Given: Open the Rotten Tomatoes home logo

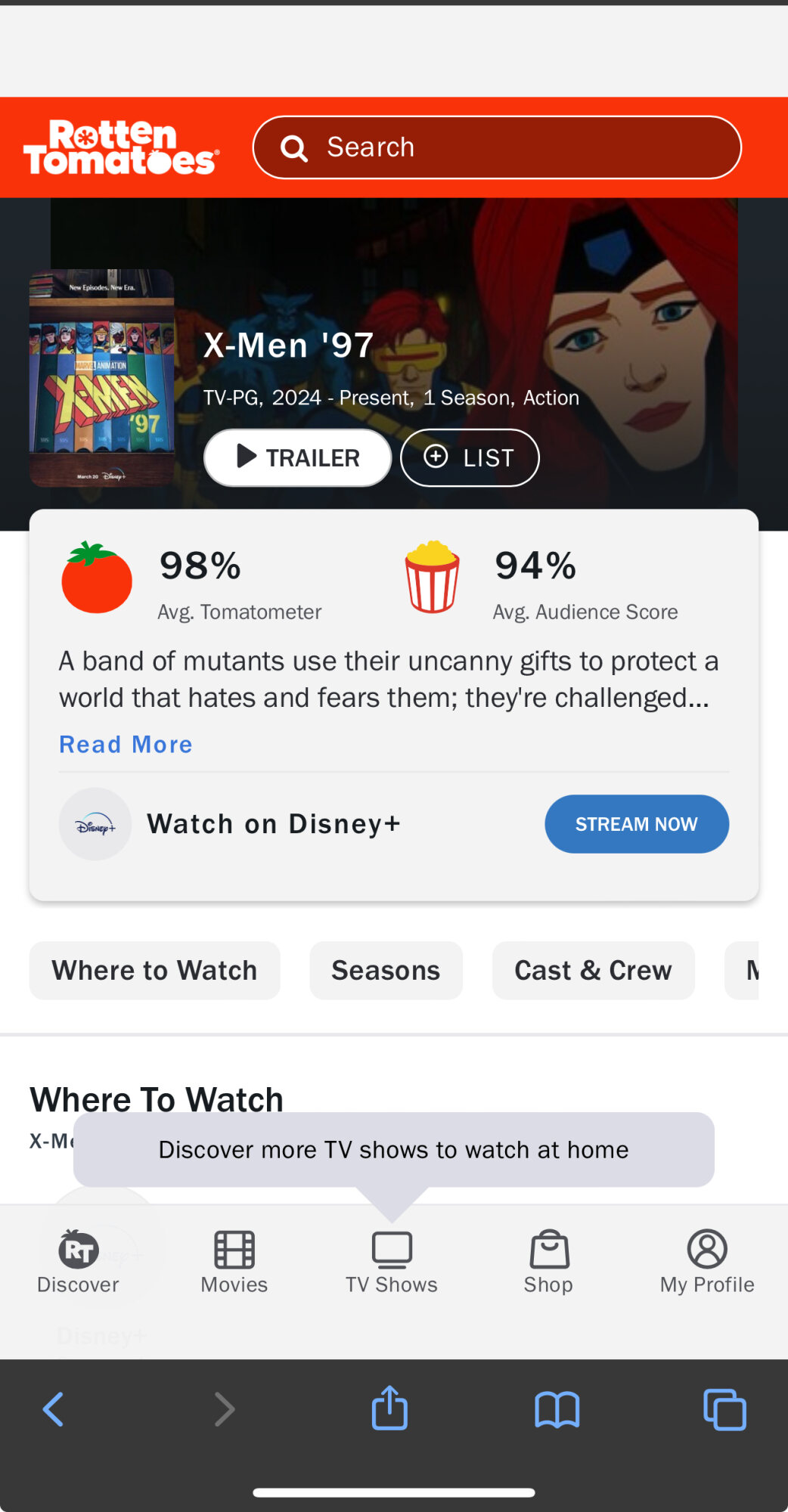Looking at the screenshot, I should pyautogui.click(x=121, y=147).
